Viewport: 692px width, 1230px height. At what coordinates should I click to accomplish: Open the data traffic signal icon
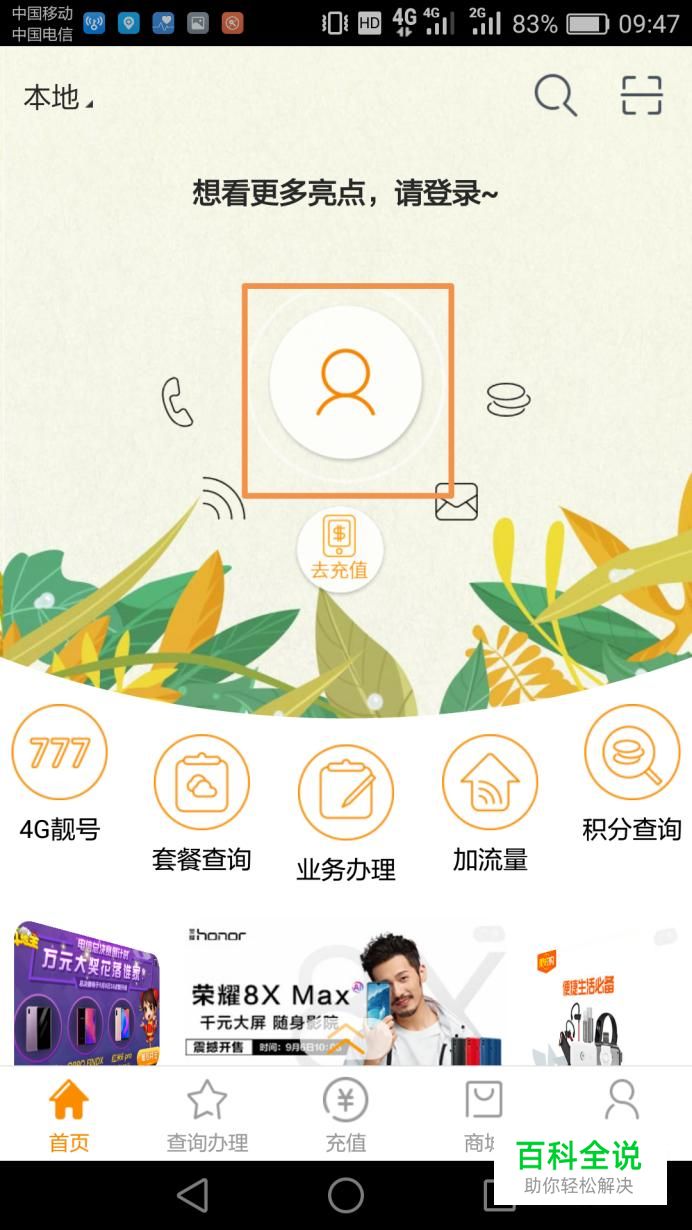click(222, 498)
